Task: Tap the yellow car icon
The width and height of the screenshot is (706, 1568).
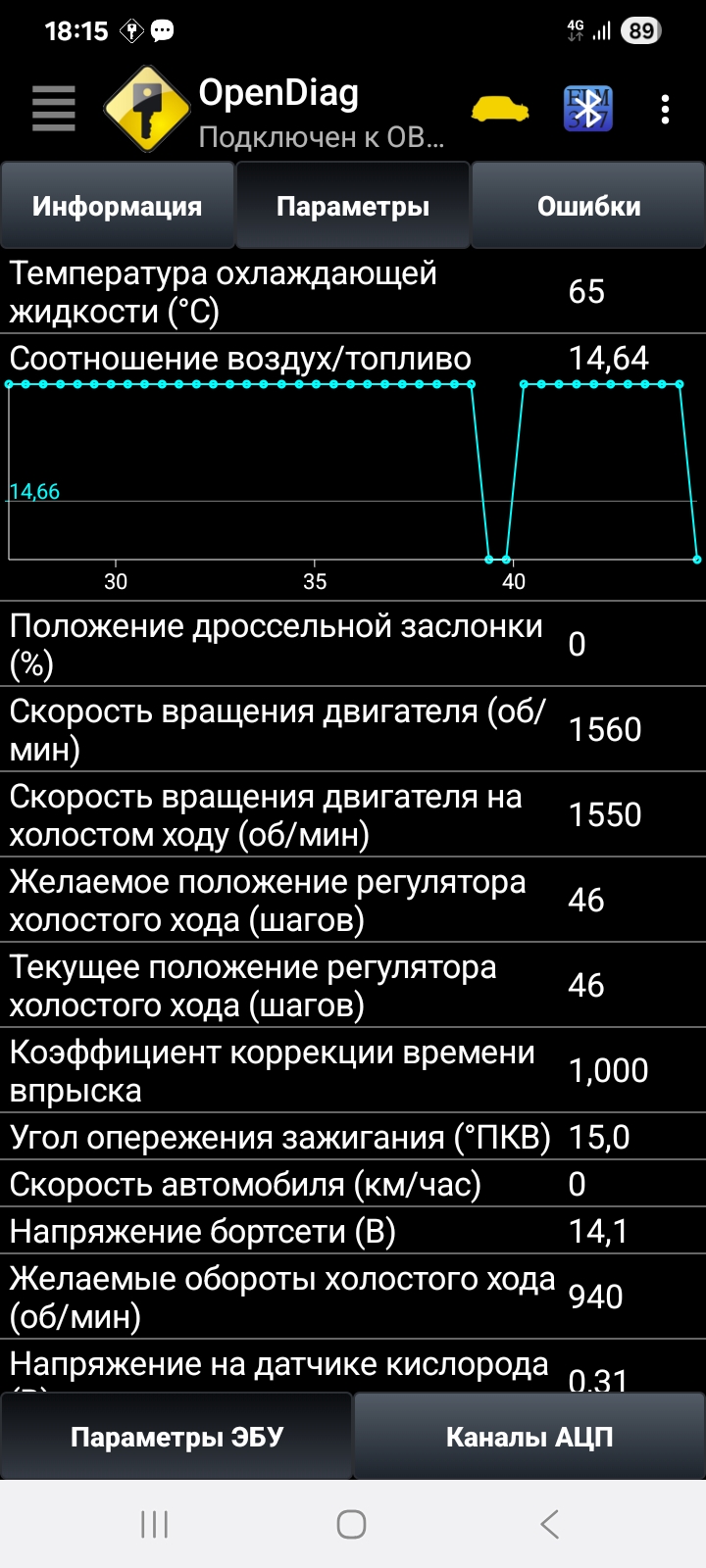Action: [x=499, y=109]
